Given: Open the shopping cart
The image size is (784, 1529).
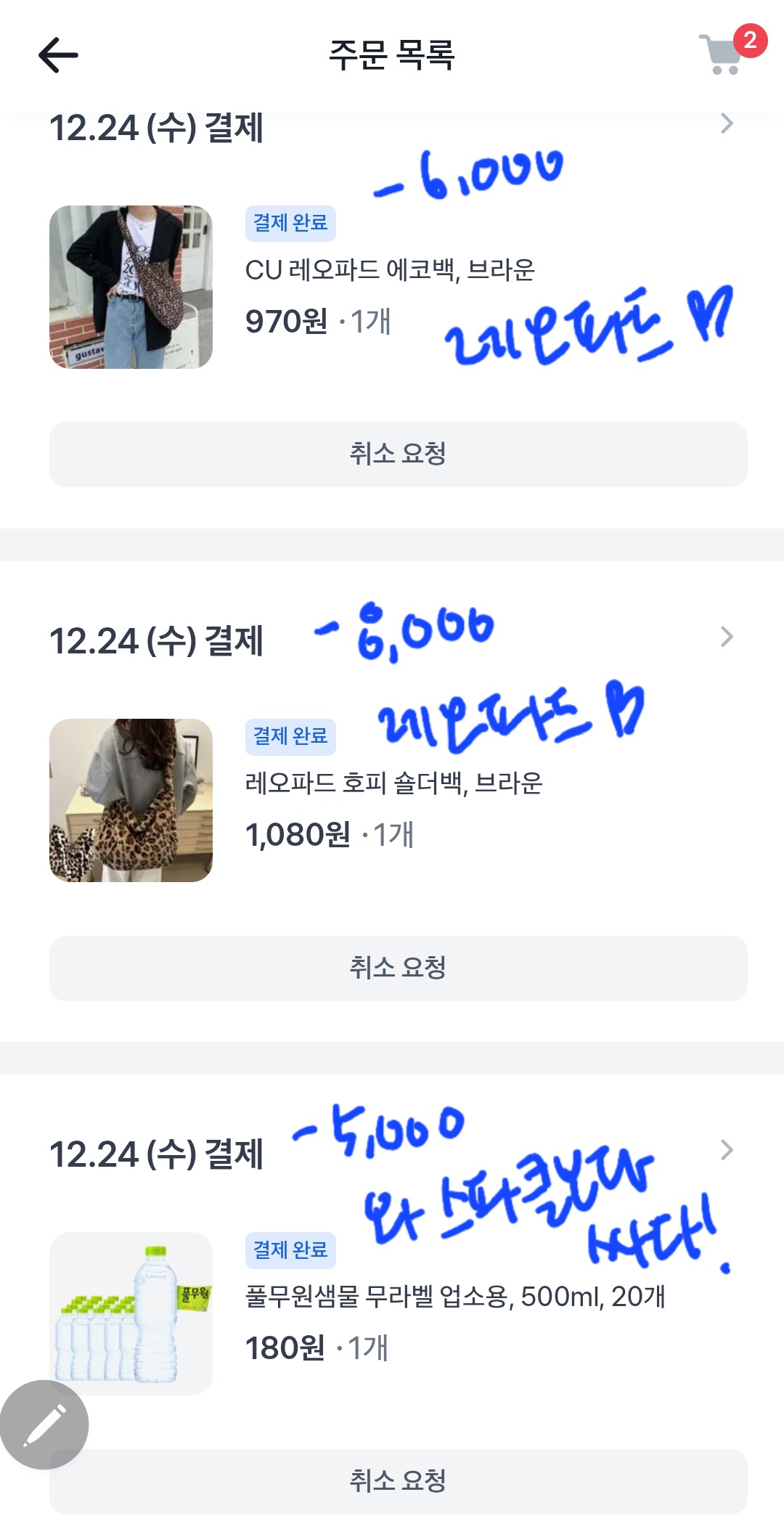Looking at the screenshot, I should 722,54.
